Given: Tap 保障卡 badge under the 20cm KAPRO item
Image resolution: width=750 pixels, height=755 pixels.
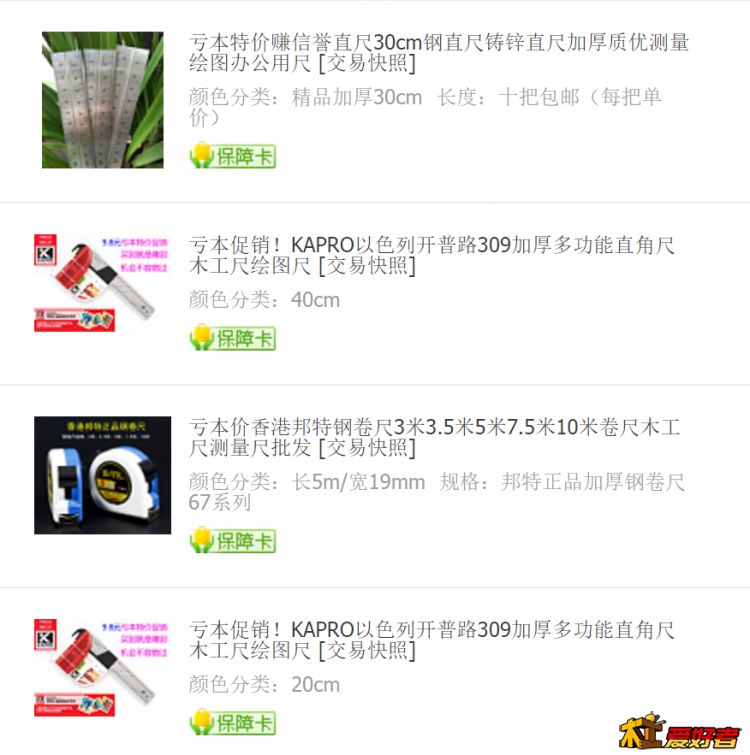Looking at the screenshot, I should (232, 723).
